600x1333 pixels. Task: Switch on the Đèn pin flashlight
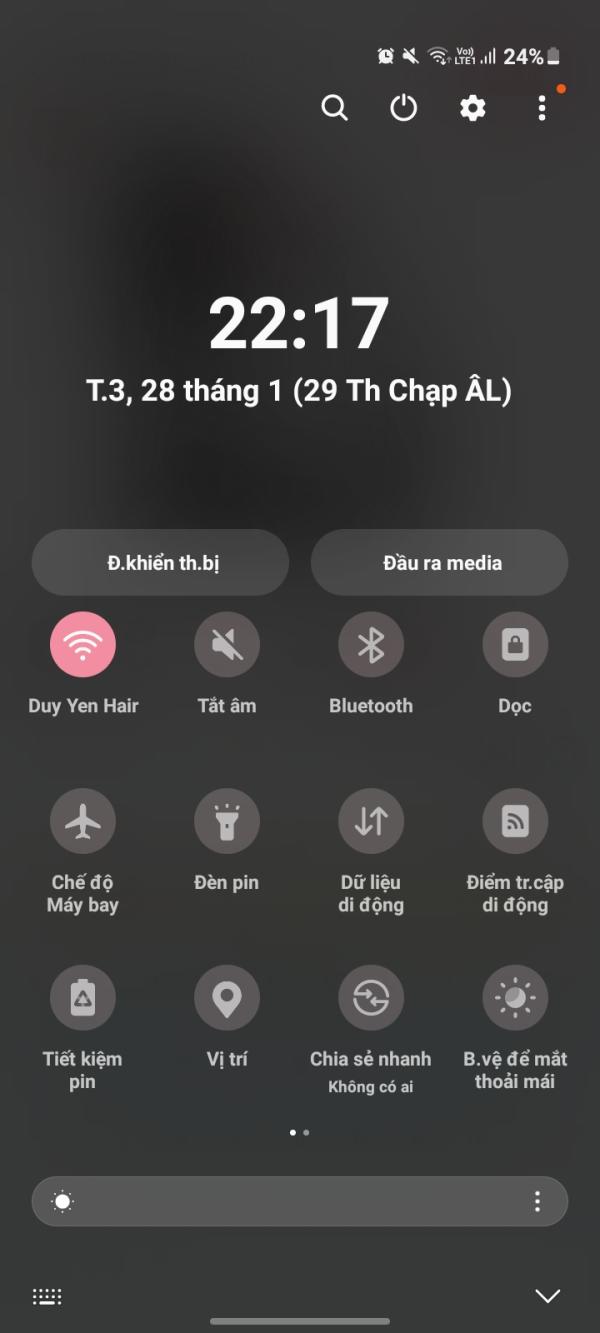[x=227, y=822]
